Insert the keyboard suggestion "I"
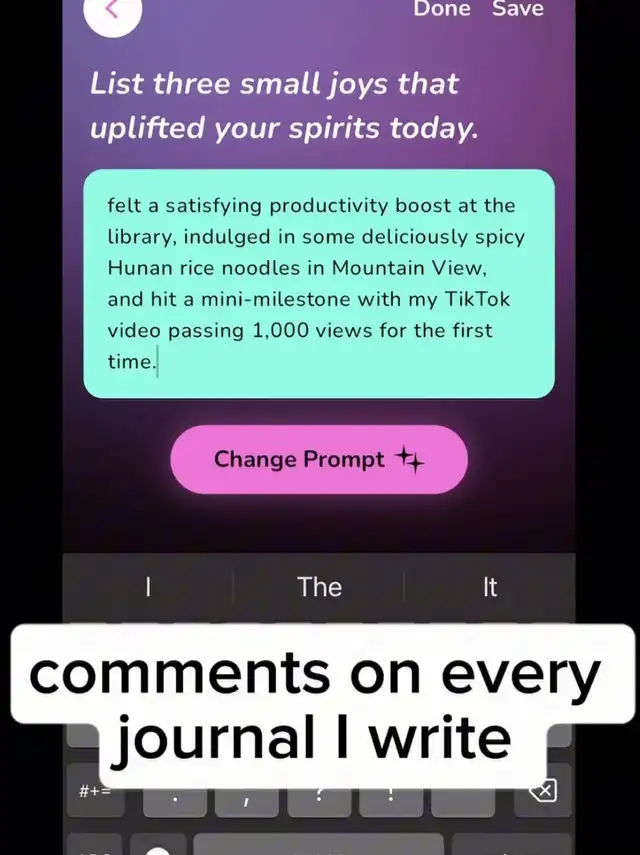 point(148,587)
